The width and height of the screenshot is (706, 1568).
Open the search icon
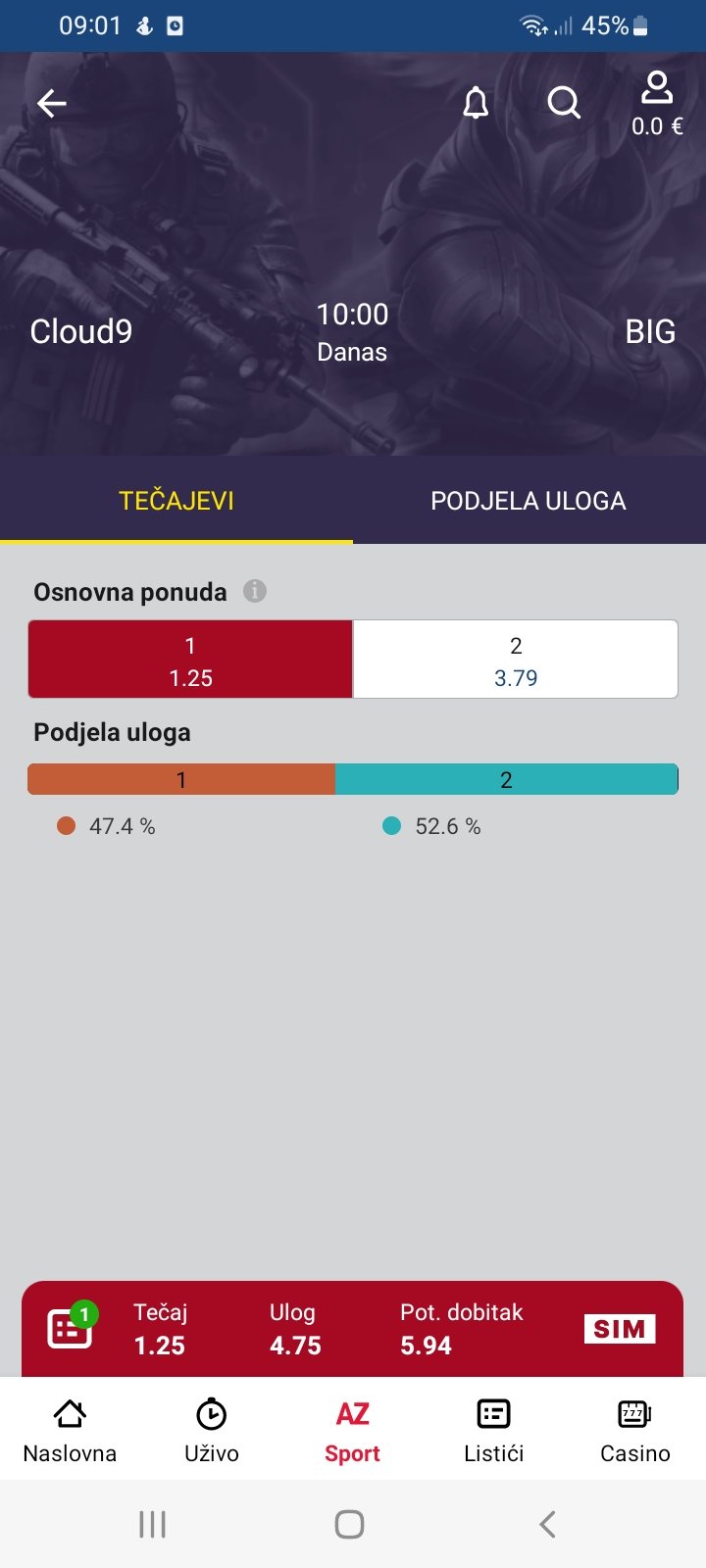tap(564, 103)
